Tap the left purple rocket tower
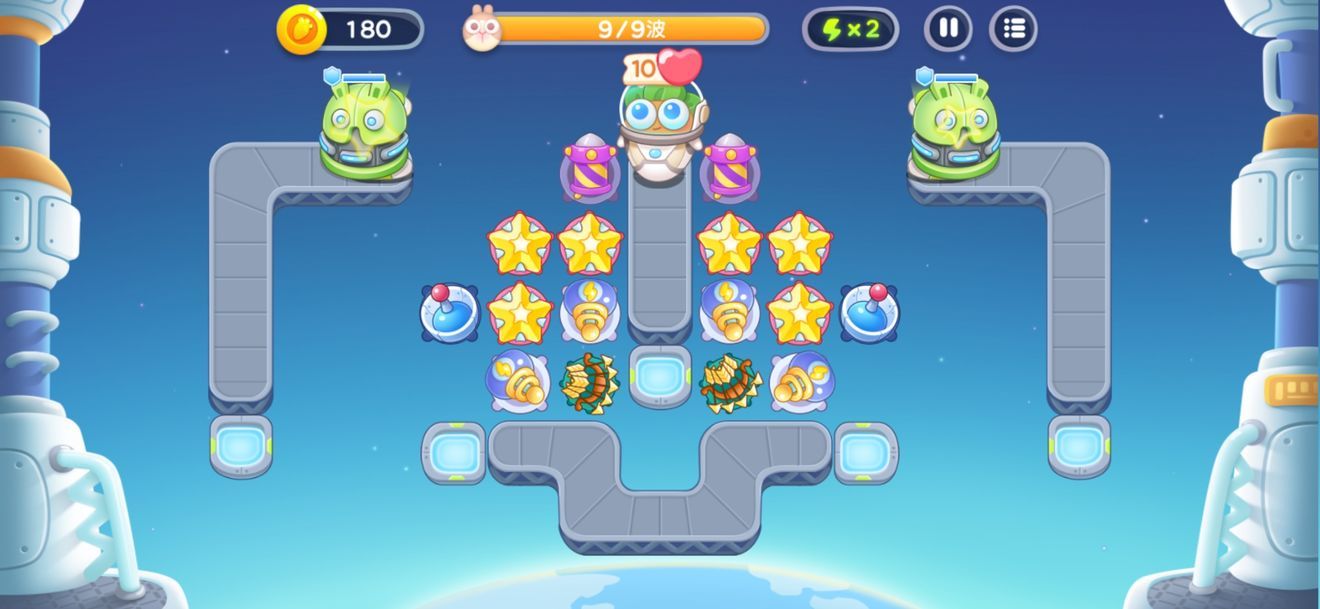1320x609 pixels. pyautogui.click(x=590, y=168)
